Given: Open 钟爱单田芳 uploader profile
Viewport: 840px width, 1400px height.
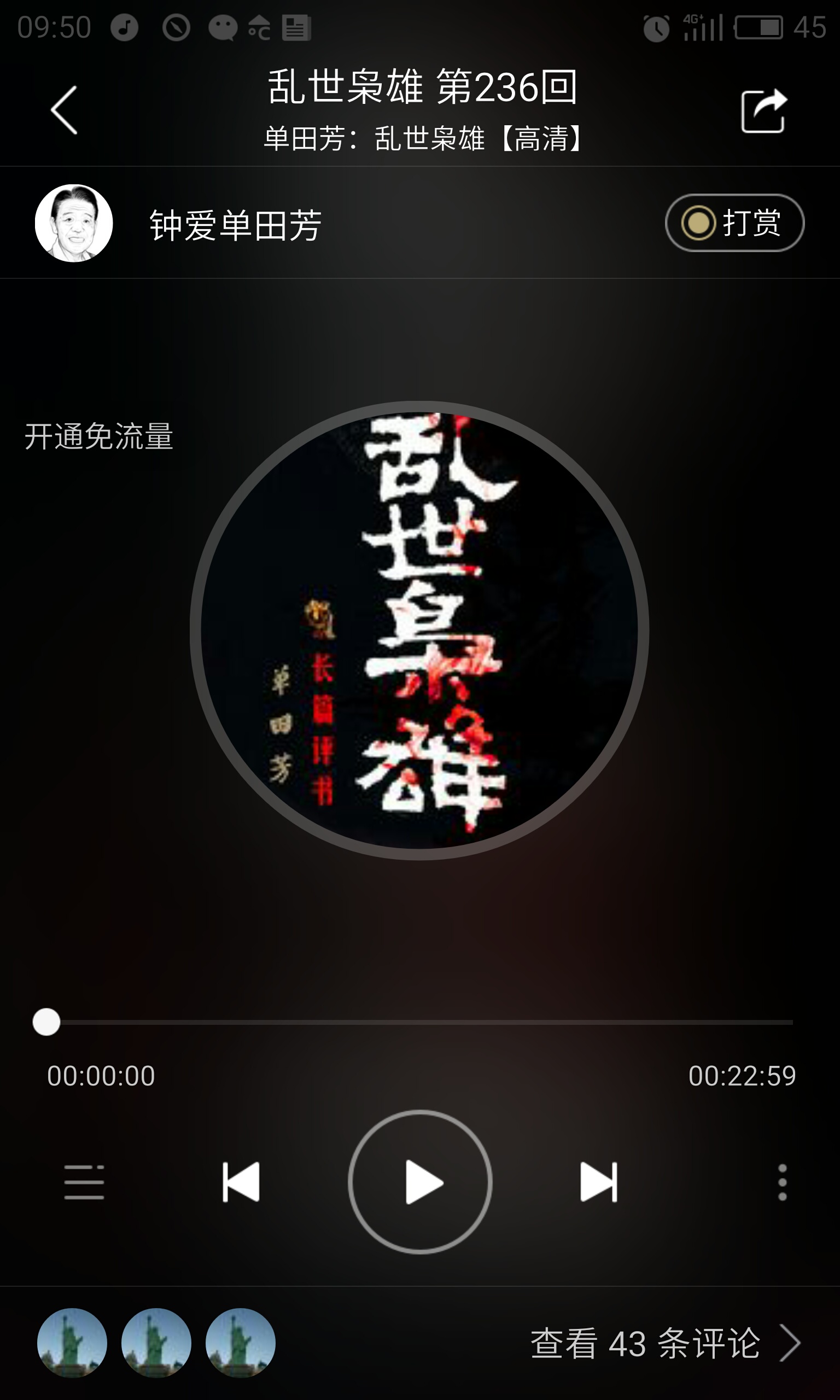Looking at the screenshot, I should 235,225.
